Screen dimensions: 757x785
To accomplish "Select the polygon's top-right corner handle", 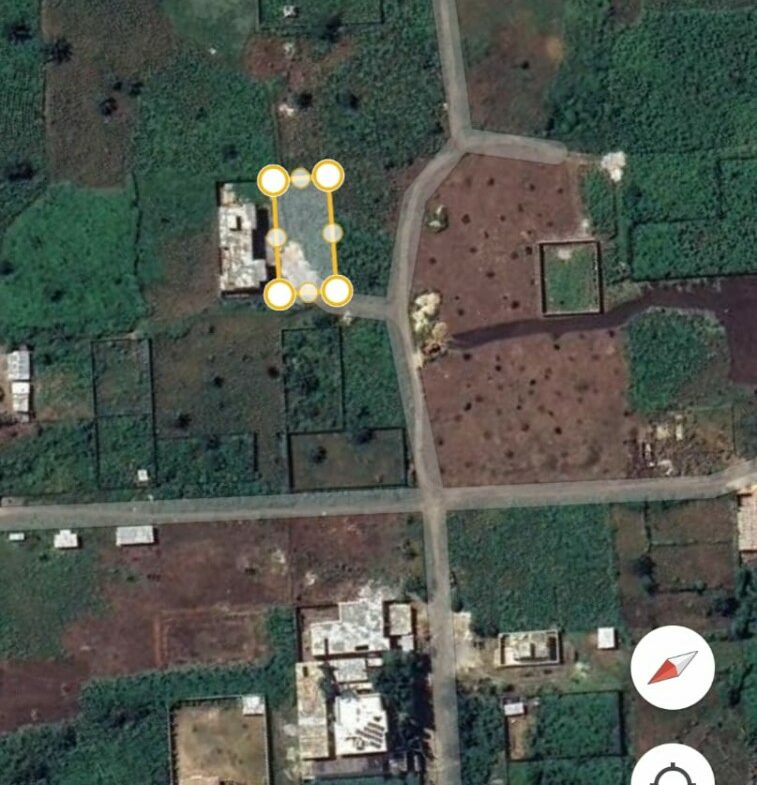I will pos(328,175).
